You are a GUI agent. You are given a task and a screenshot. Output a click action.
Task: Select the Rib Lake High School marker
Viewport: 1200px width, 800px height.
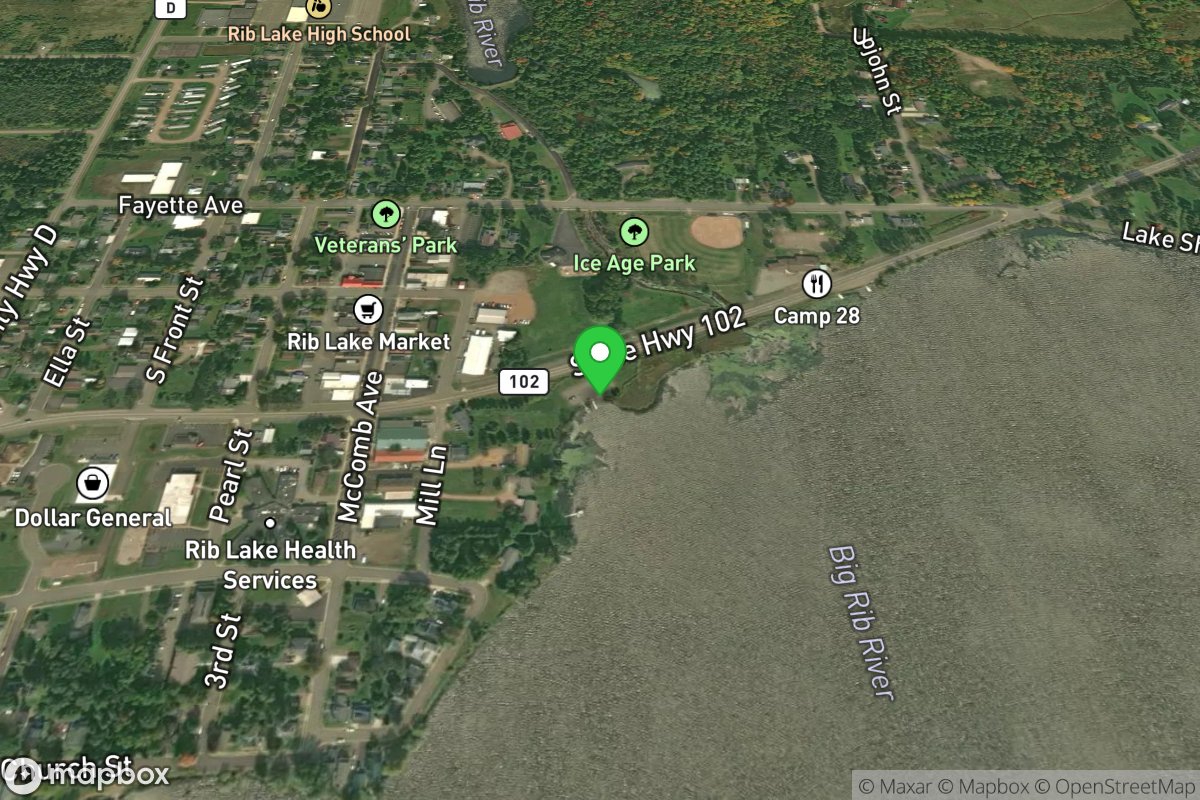coord(319,10)
